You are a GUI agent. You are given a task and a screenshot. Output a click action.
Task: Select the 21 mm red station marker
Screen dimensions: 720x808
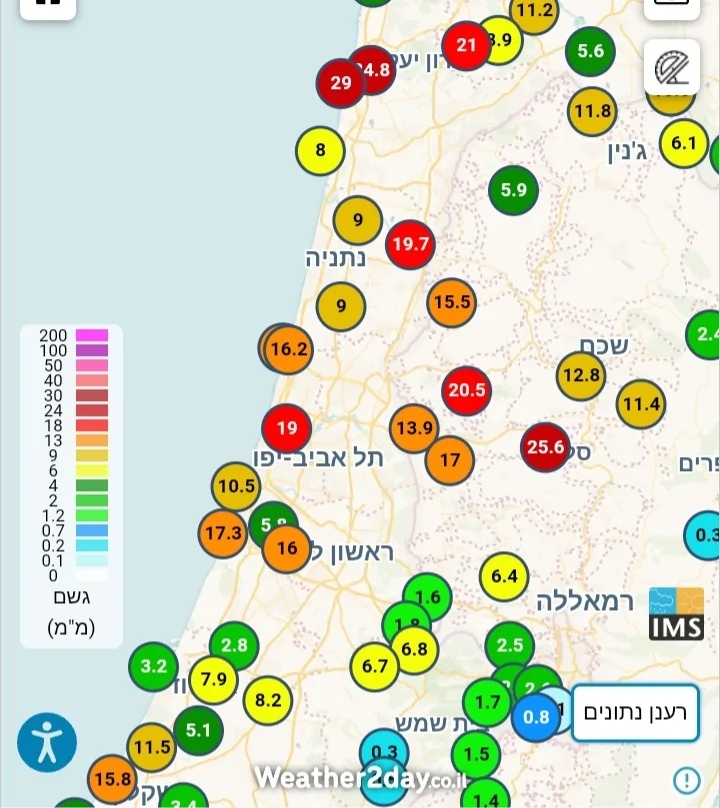tap(466, 45)
